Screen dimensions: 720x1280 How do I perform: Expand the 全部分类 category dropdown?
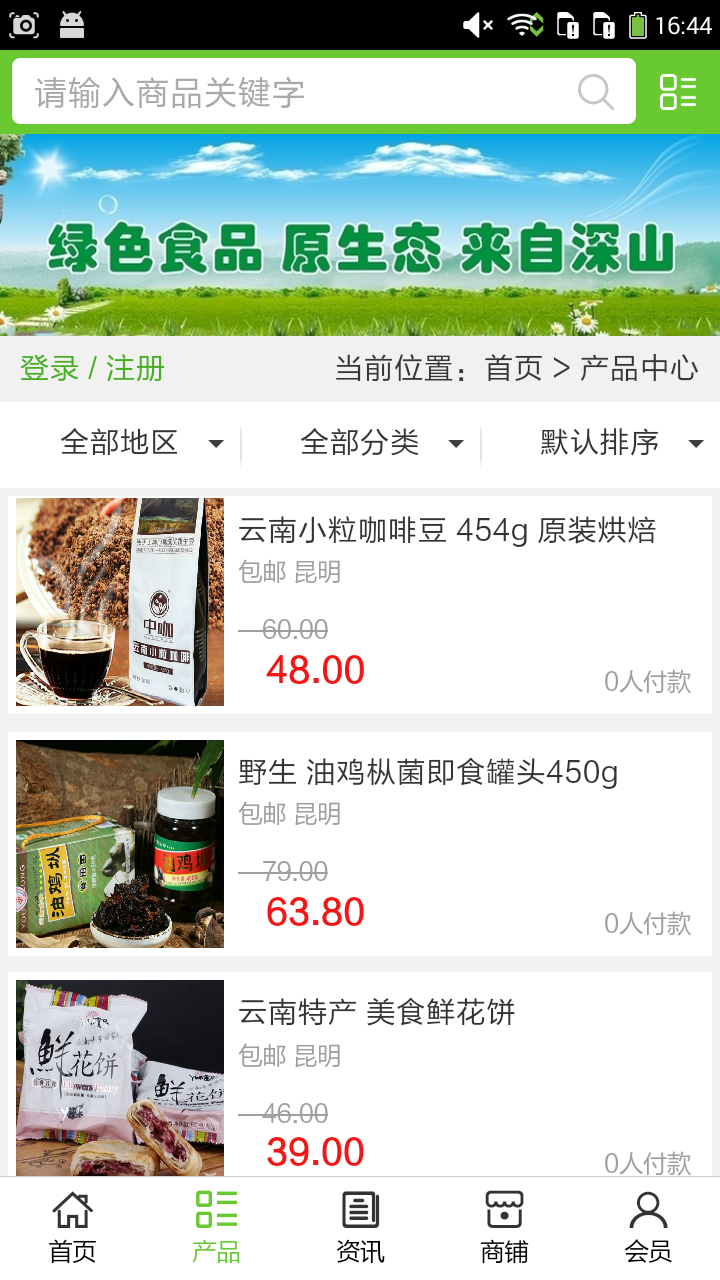click(x=381, y=443)
